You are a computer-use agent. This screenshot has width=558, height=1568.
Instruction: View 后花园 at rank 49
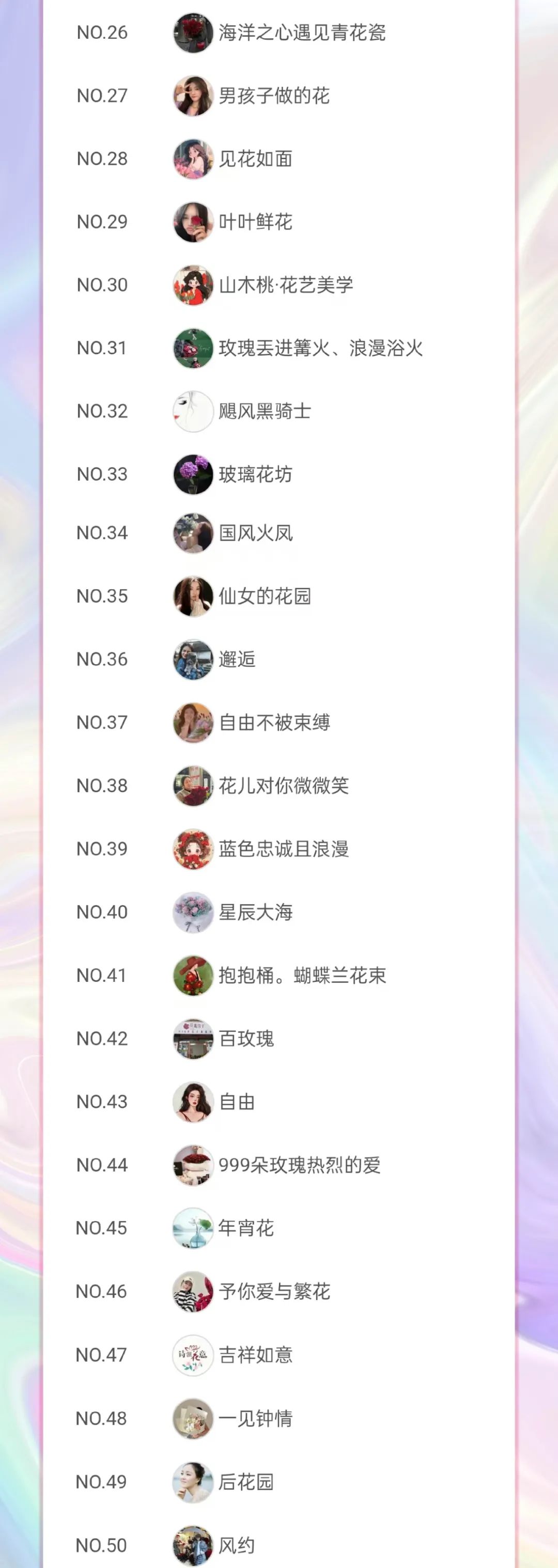coord(246,1482)
